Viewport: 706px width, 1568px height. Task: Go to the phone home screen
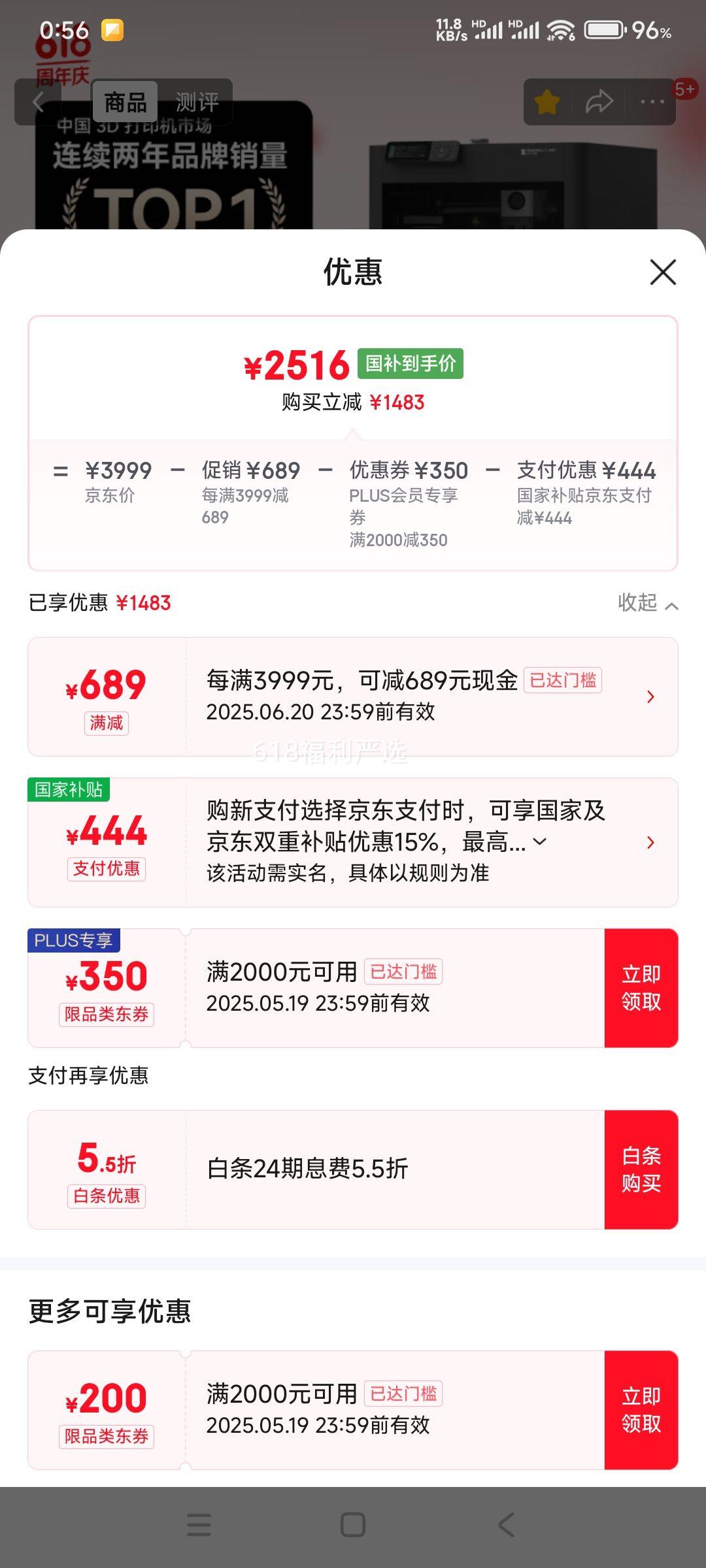click(x=353, y=1525)
